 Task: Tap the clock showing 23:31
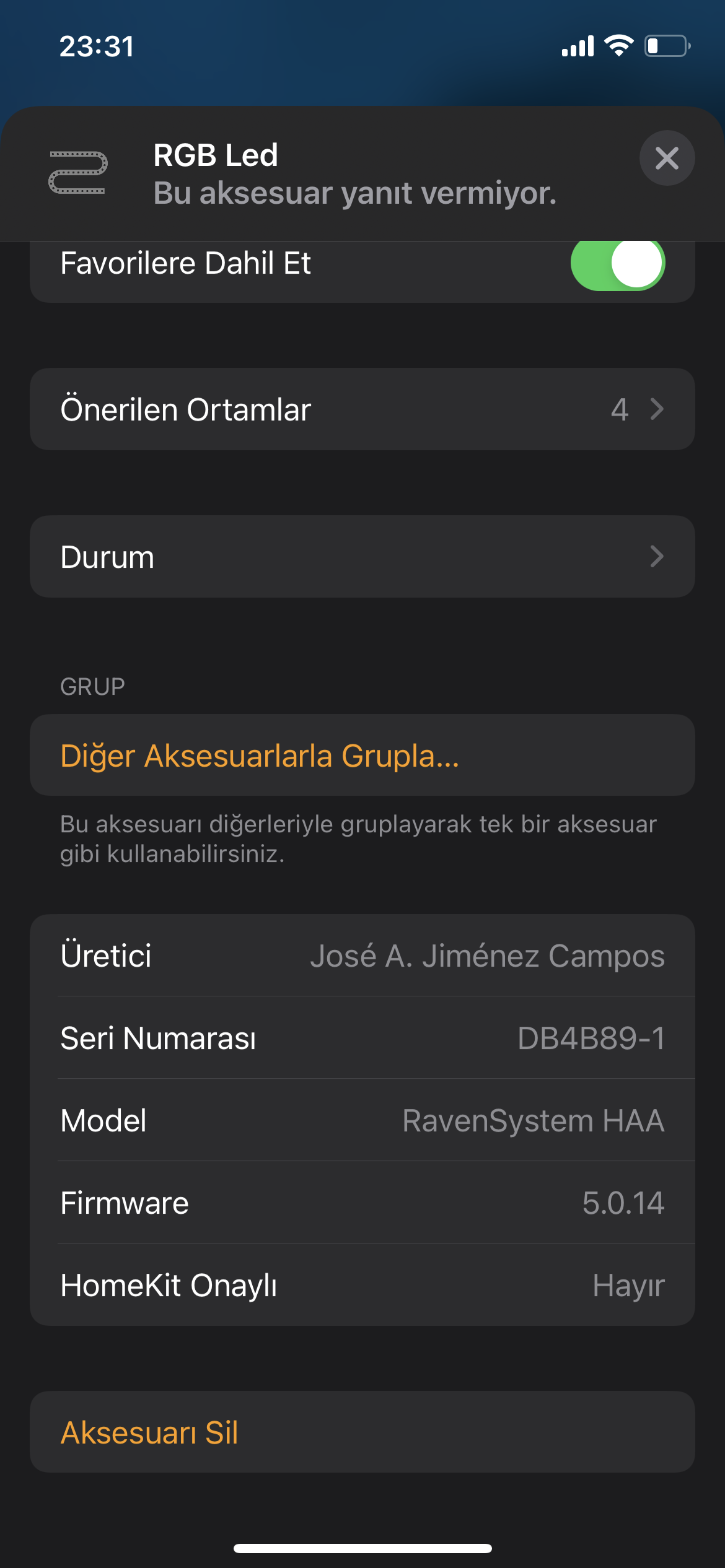pyautogui.click(x=96, y=47)
